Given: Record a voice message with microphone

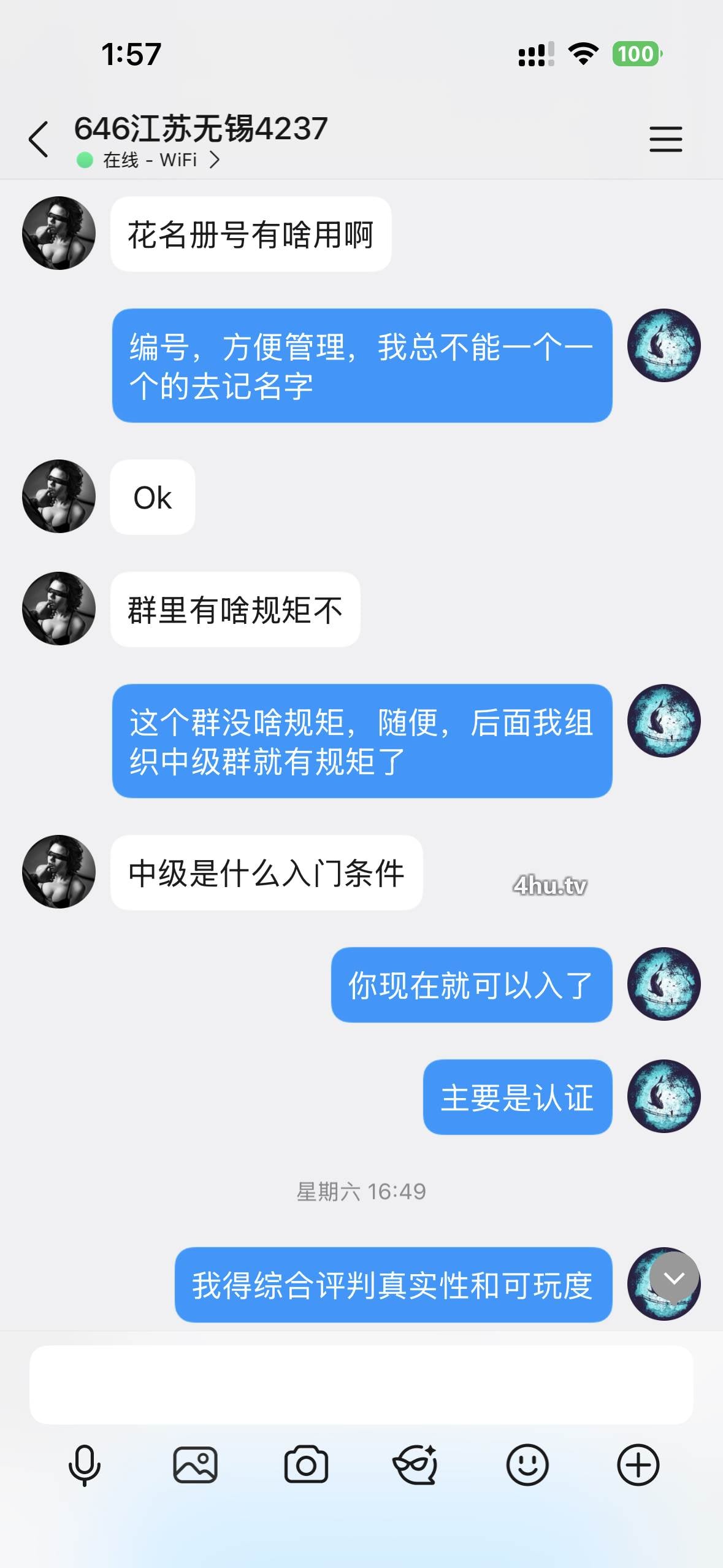Looking at the screenshot, I should 84,1466.
